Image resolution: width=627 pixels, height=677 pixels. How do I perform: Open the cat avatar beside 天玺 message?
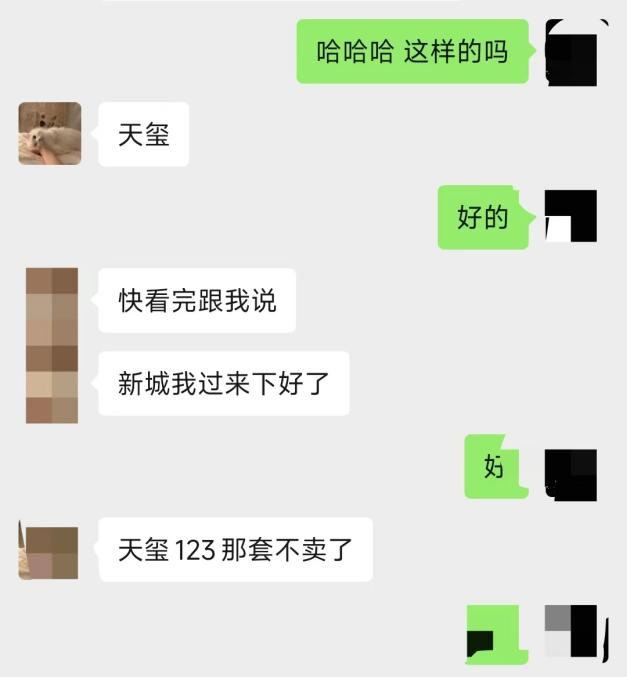[x=50, y=133]
